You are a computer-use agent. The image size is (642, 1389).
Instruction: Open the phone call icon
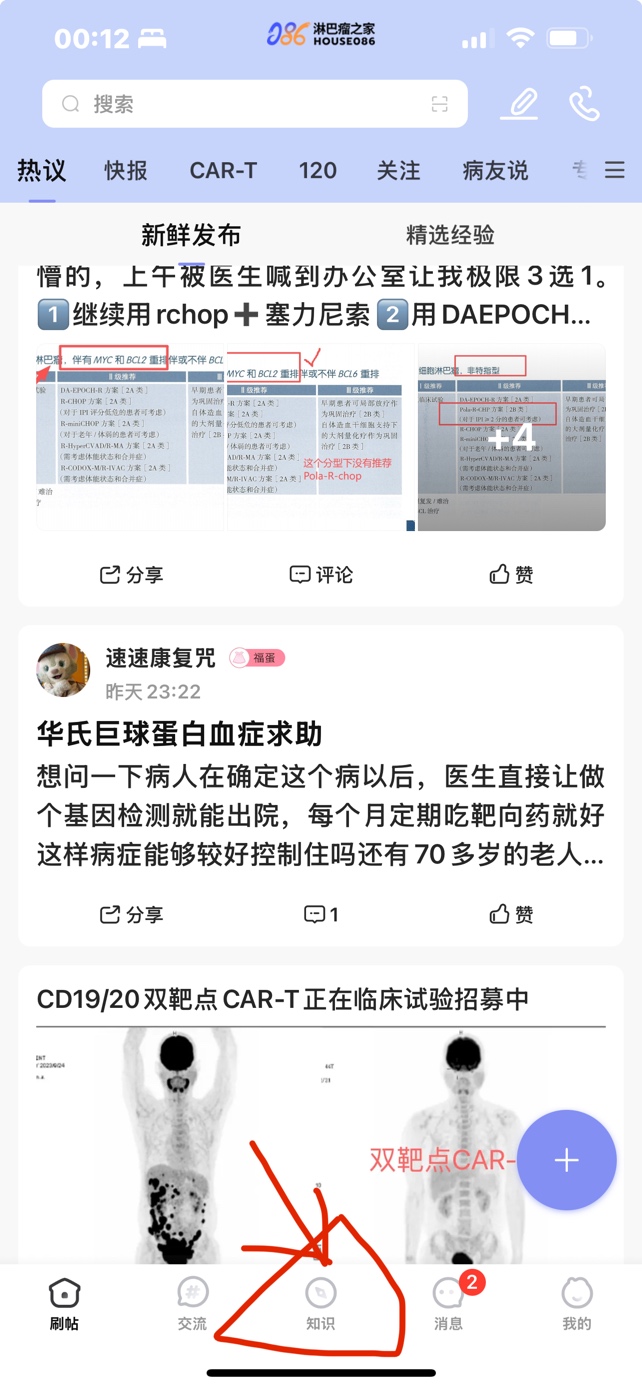584,104
